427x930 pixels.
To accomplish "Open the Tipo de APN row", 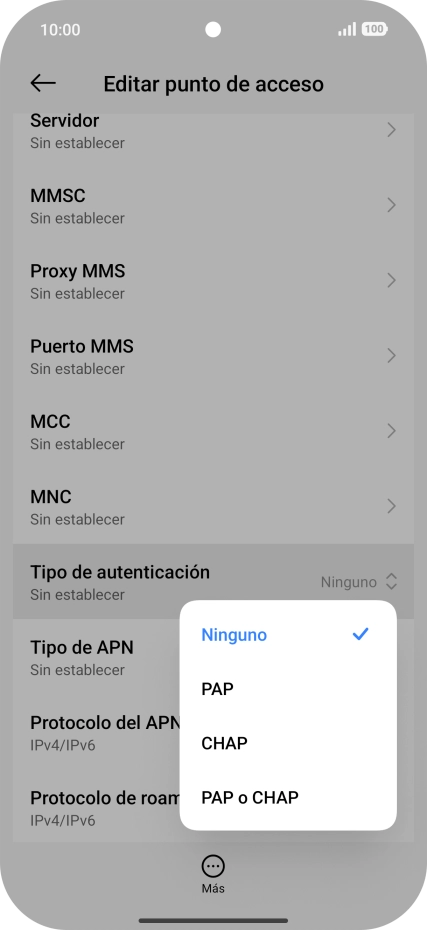I will (96, 657).
